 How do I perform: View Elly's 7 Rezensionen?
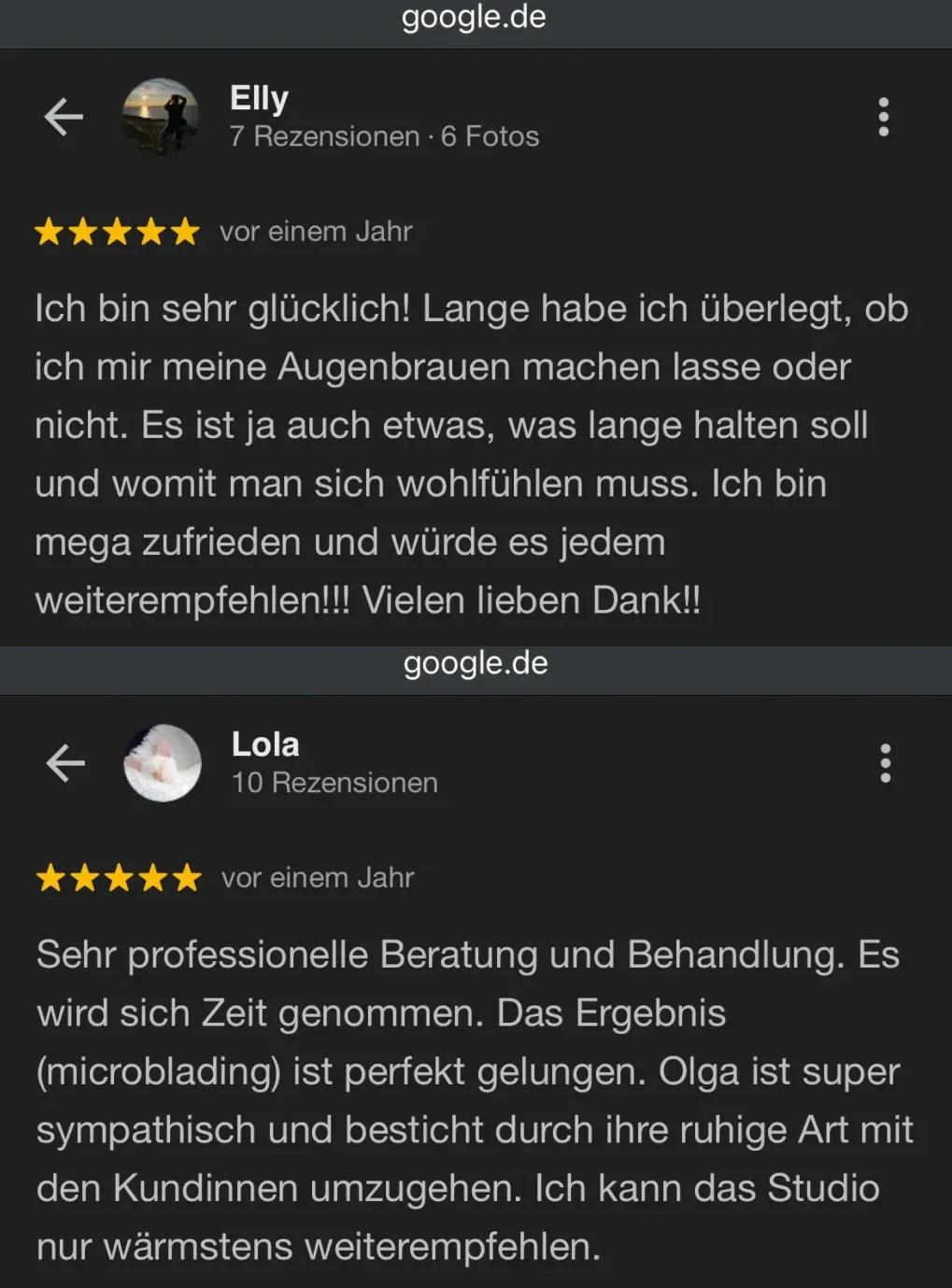click(x=321, y=136)
